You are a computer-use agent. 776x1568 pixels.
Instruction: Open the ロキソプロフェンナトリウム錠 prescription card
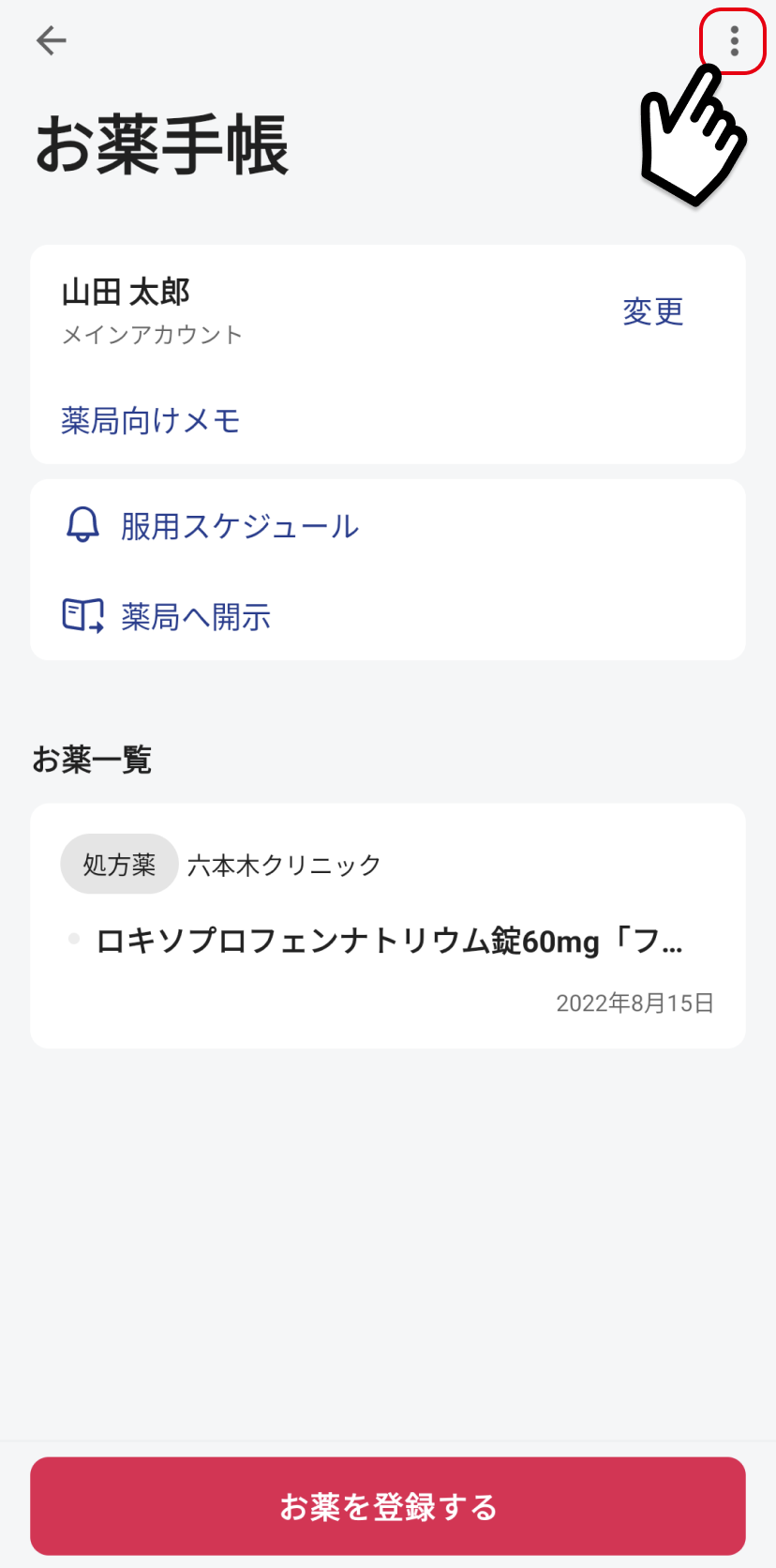click(x=388, y=926)
